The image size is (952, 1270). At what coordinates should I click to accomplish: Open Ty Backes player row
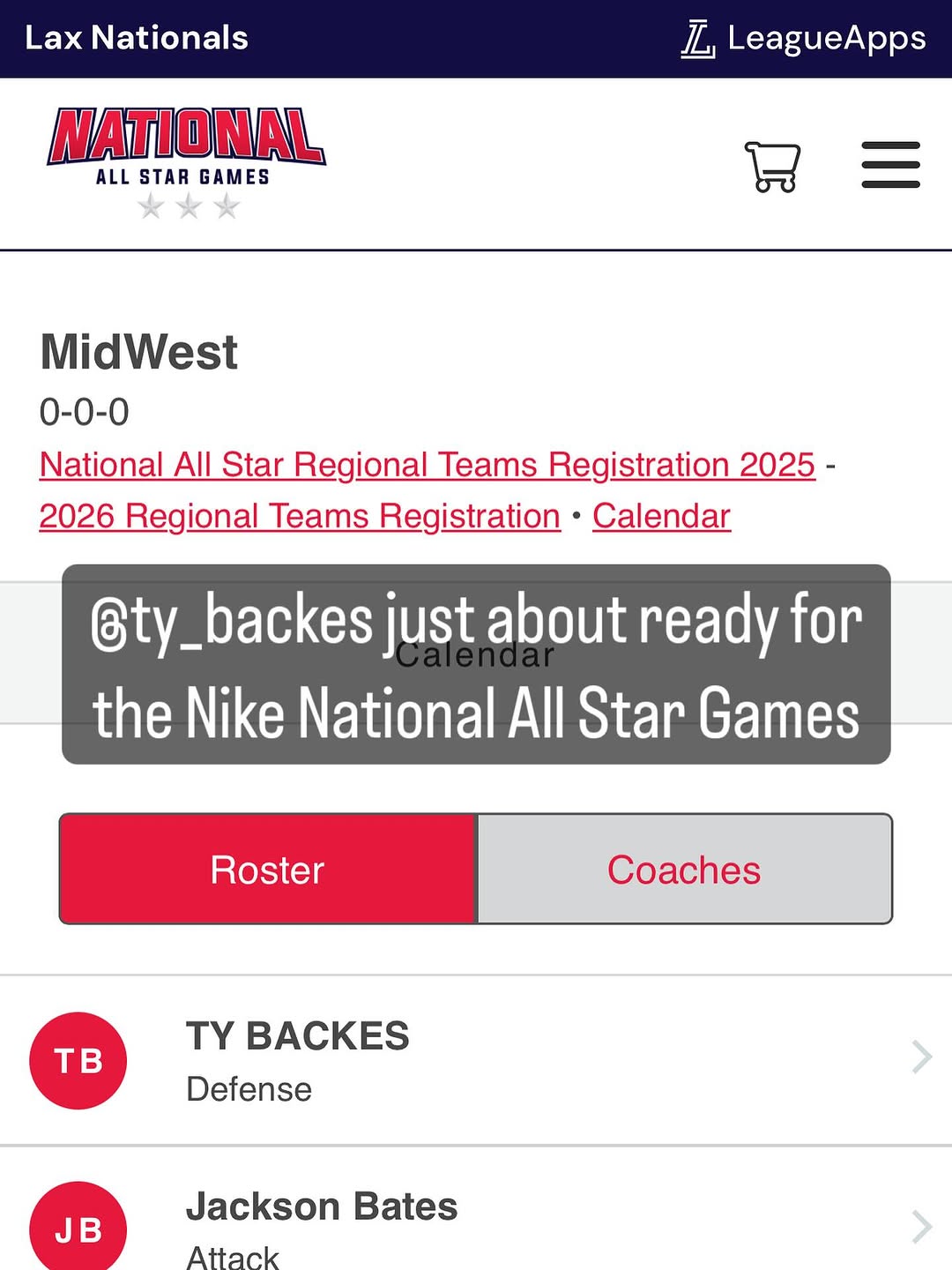coord(476,1060)
